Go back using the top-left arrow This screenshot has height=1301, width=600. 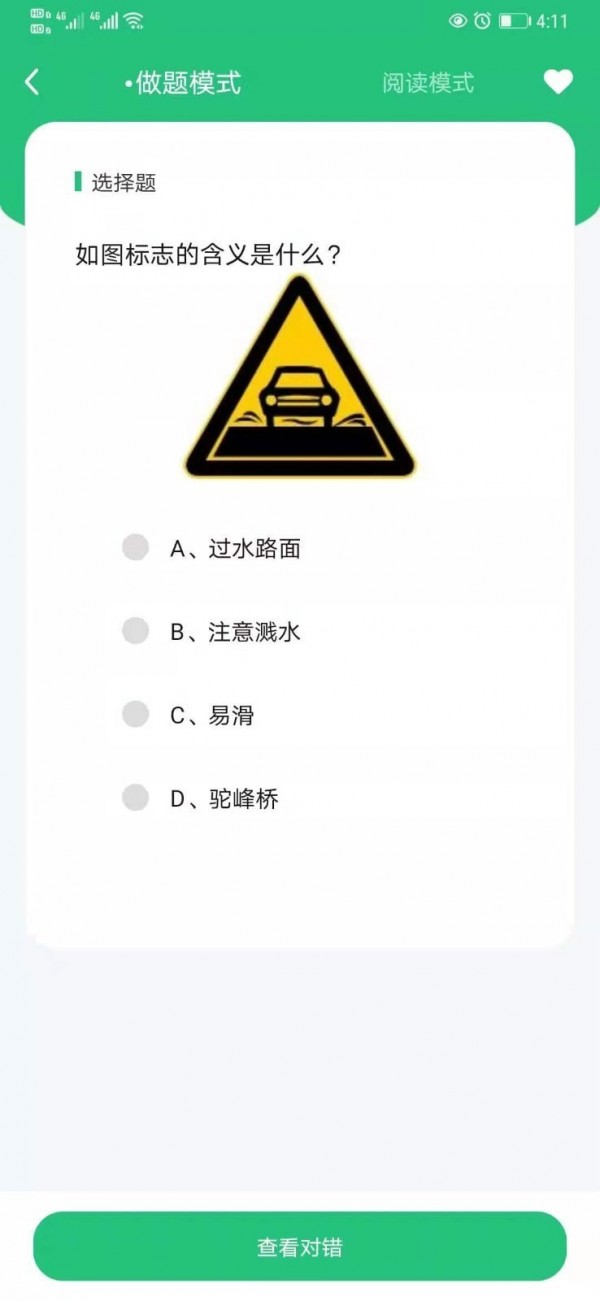tap(32, 82)
